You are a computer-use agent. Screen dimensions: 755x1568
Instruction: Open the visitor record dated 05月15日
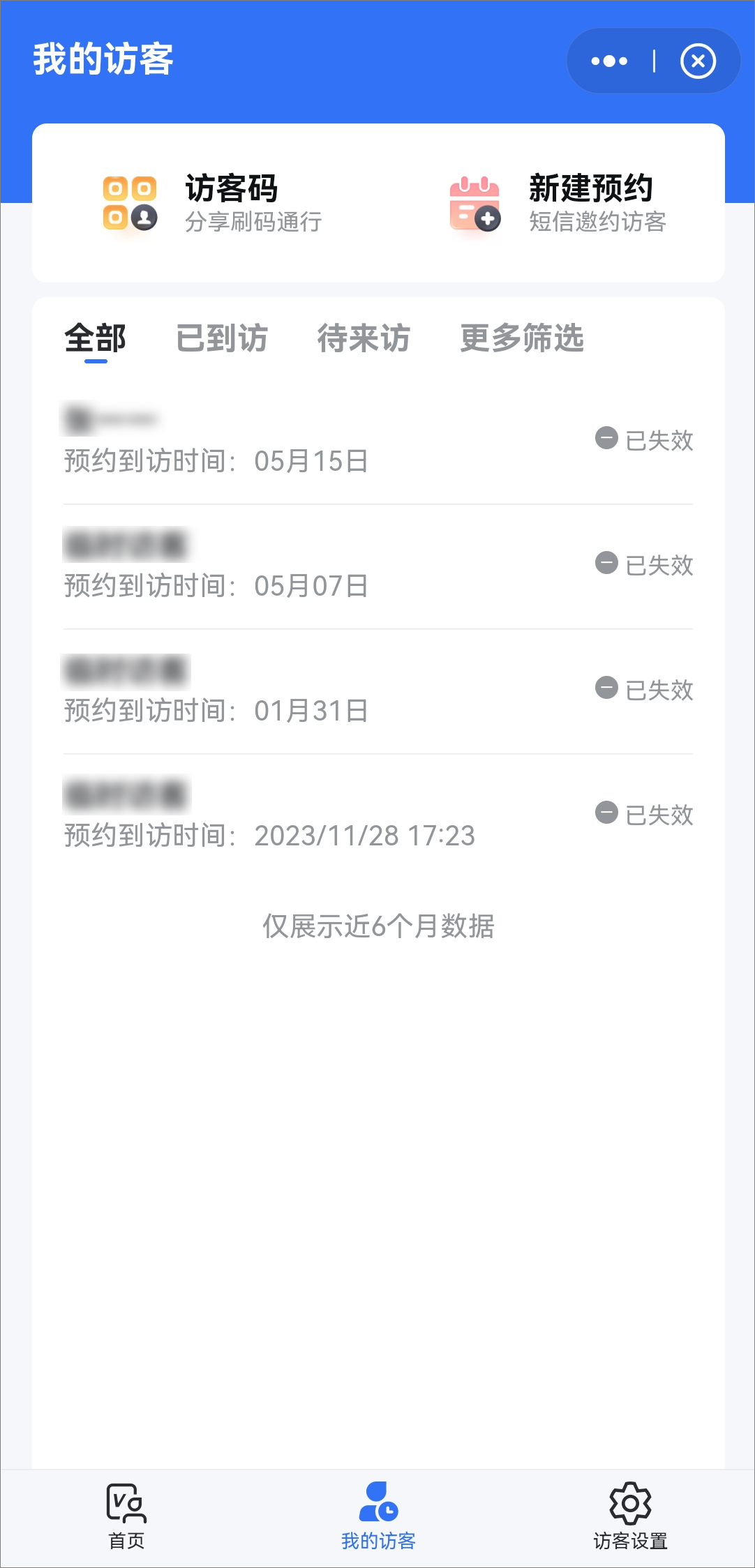pyautogui.click(x=378, y=441)
